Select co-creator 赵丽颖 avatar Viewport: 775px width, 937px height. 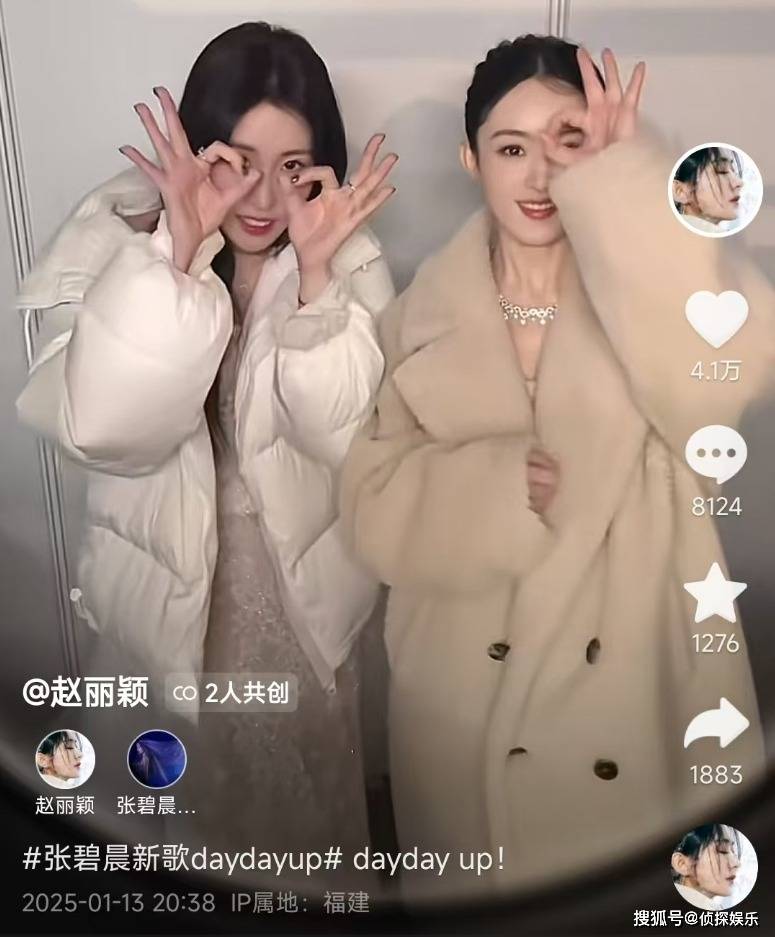[x=65, y=759]
